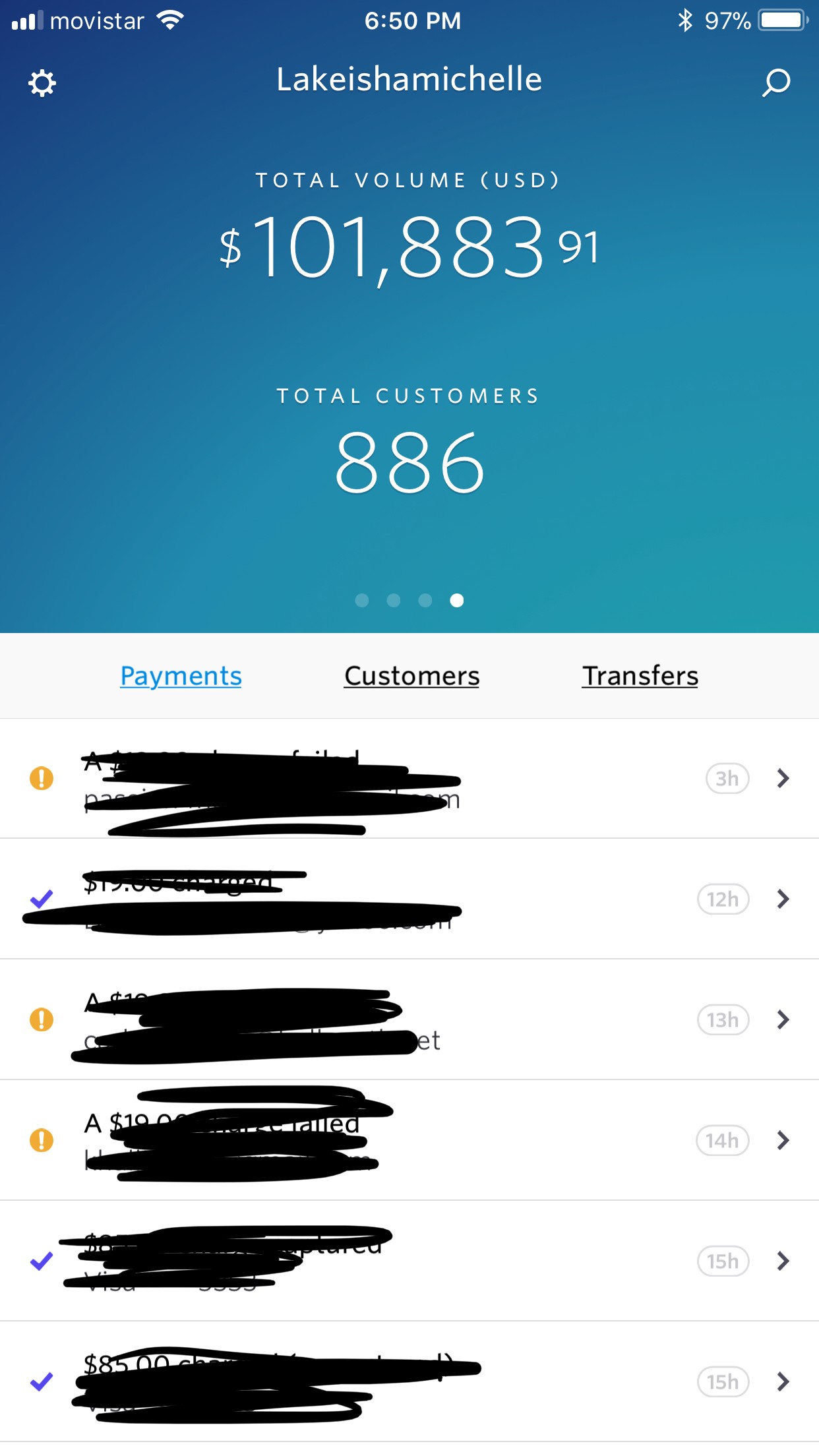
Task: Open the failed payment from 14h ago
Action: (x=409, y=1141)
